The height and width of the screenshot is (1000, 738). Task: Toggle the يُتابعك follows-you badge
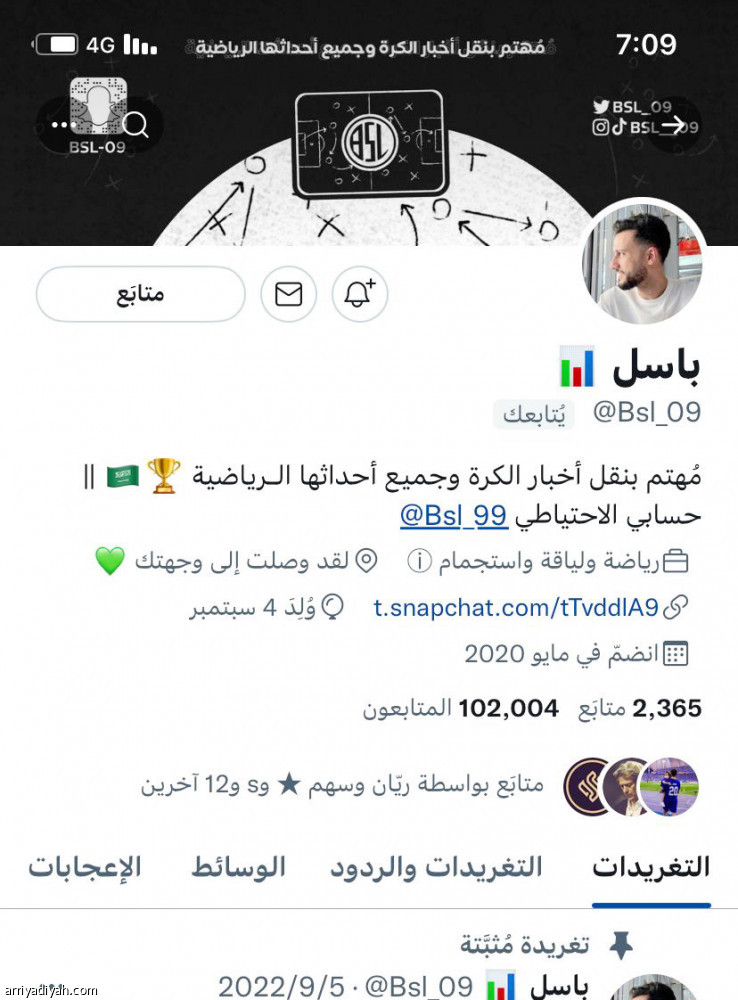click(x=534, y=413)
